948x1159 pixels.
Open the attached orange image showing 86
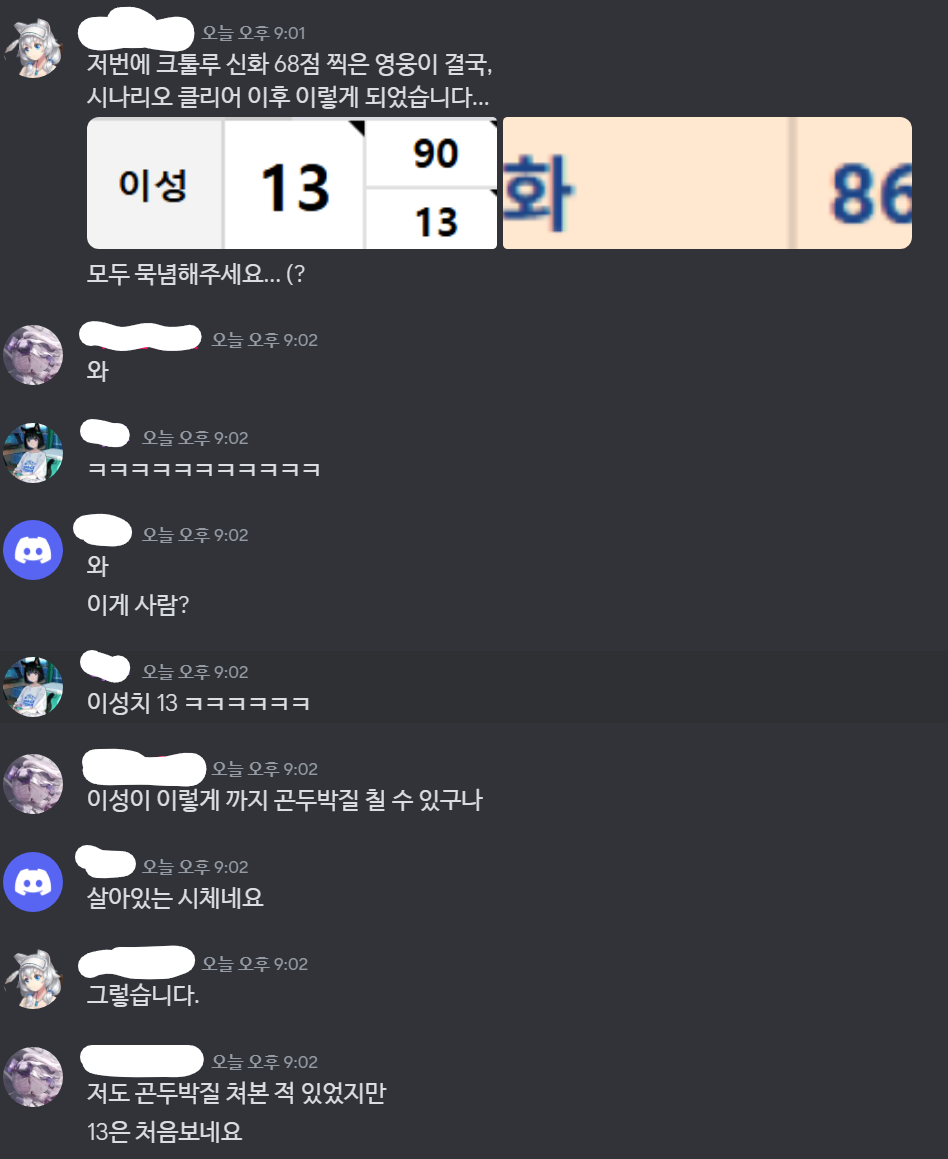point(706,183)
